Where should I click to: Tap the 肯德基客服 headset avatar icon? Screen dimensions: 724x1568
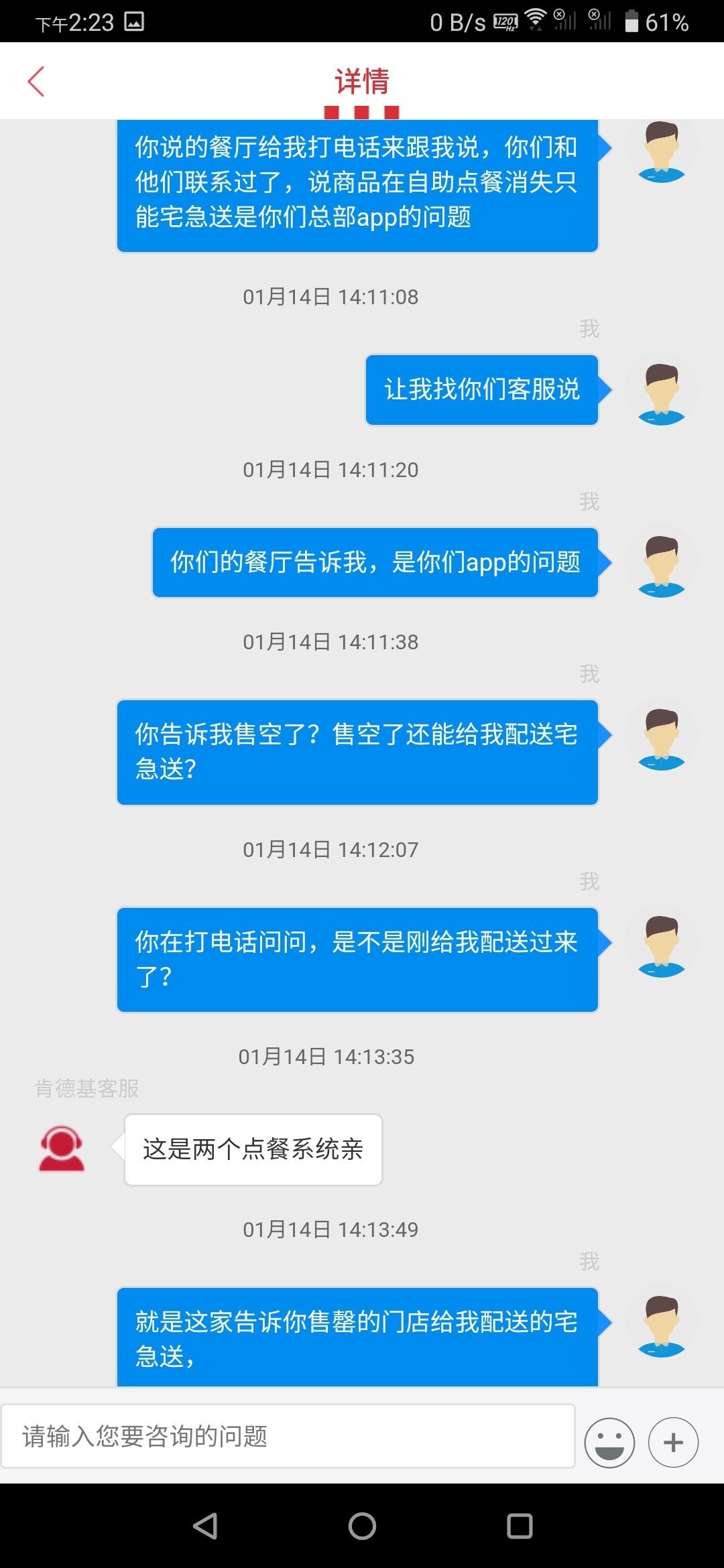click(x=62, y=1149)
